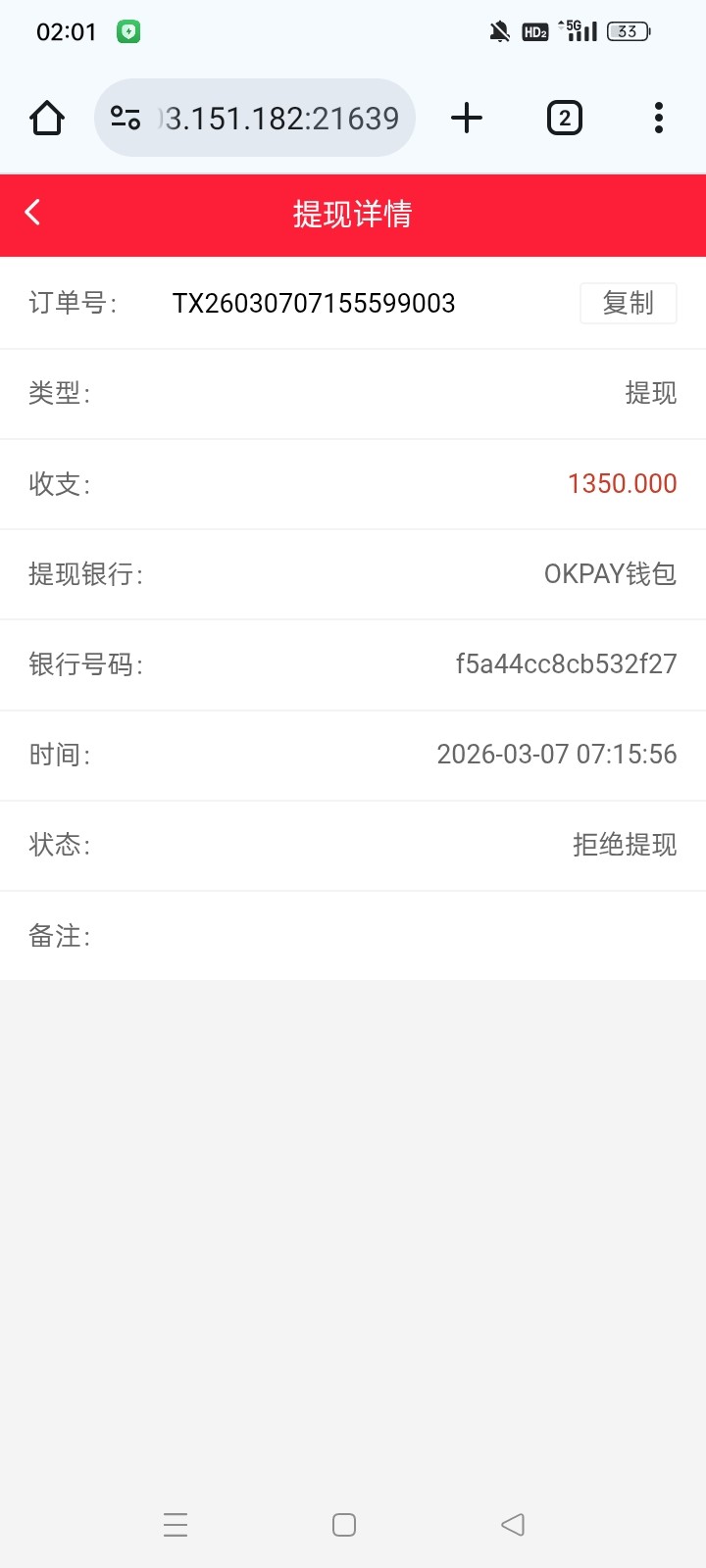Copy the order number with 复制
The height and width of the screenshot is (1568, 706).
point(628,303)
